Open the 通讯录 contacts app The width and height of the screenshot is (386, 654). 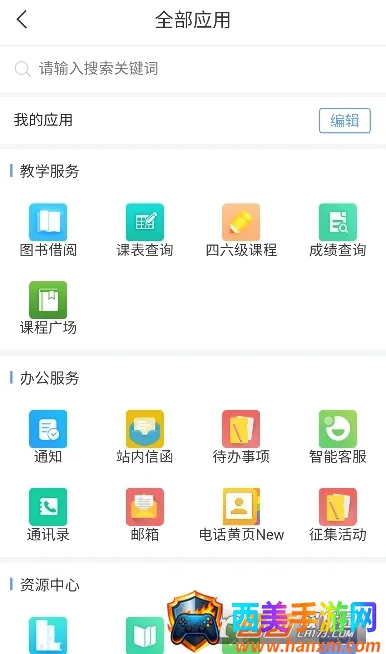pyautogui.click(x=48, y=515)
